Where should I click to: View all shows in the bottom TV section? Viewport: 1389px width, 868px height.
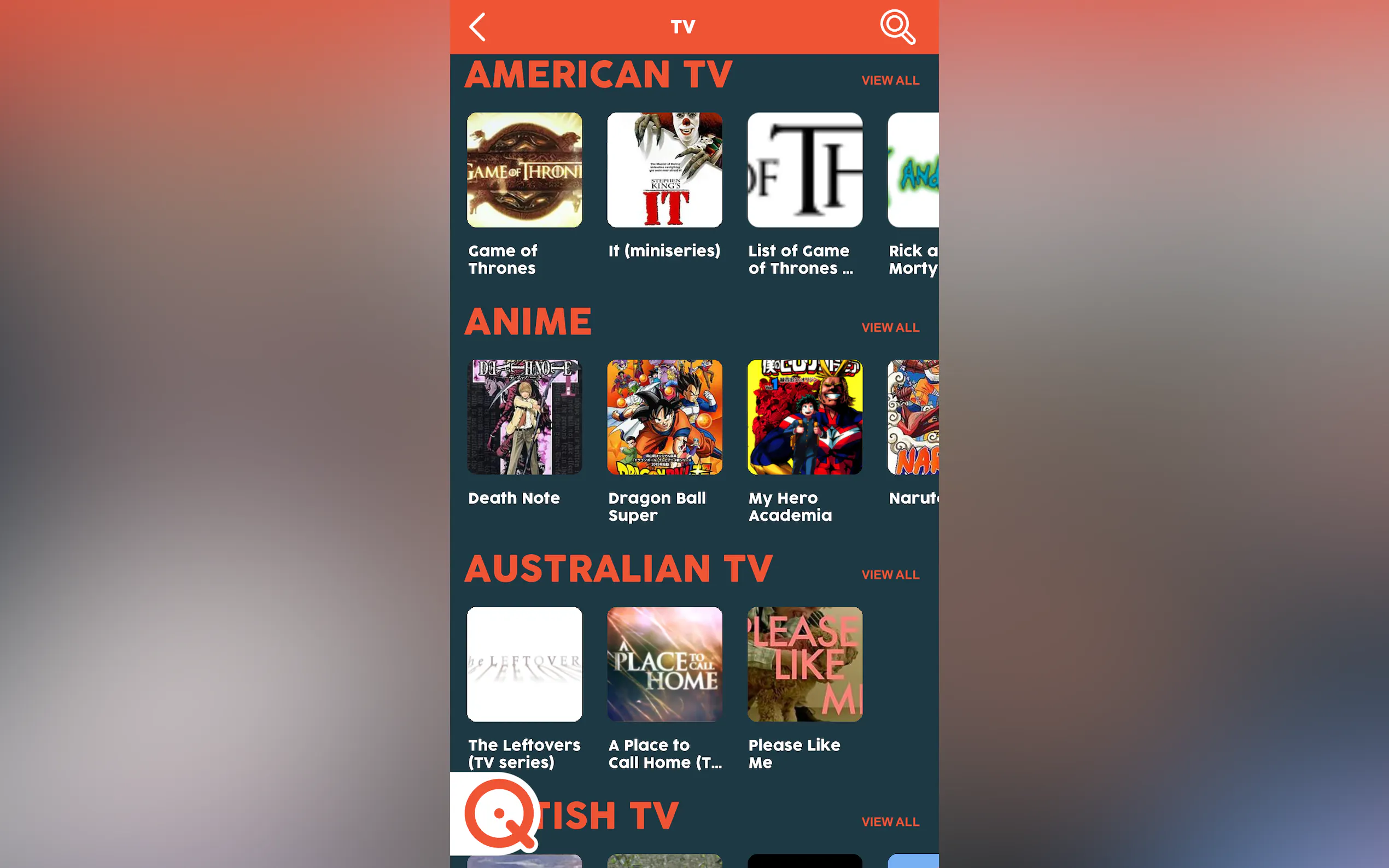pos(890,822)
